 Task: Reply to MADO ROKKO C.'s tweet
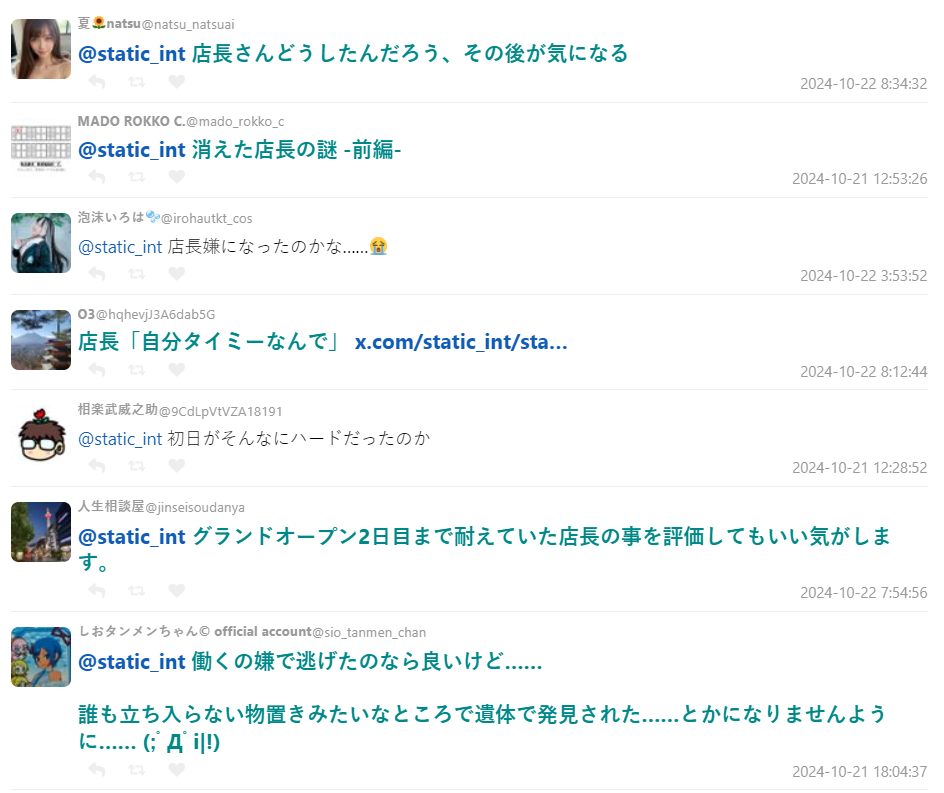click(97, 177)
